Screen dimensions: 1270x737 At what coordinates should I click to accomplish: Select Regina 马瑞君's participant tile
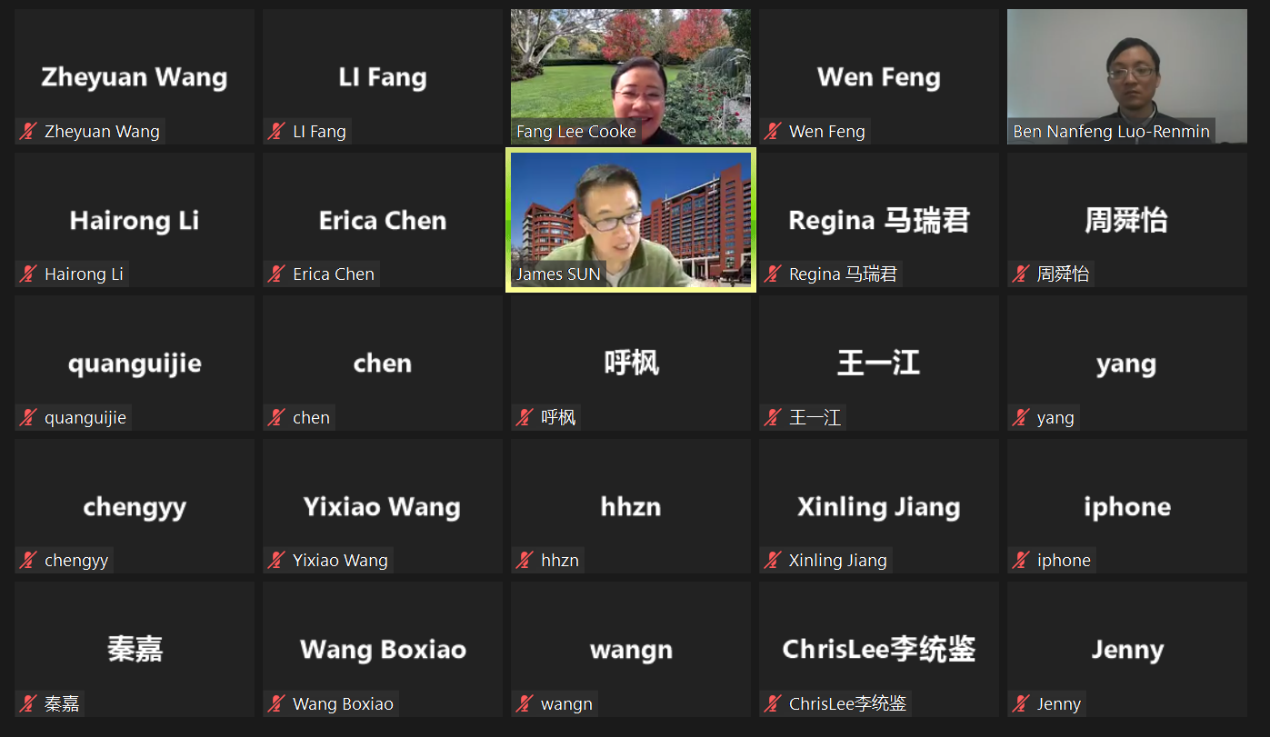click(878, 220)
